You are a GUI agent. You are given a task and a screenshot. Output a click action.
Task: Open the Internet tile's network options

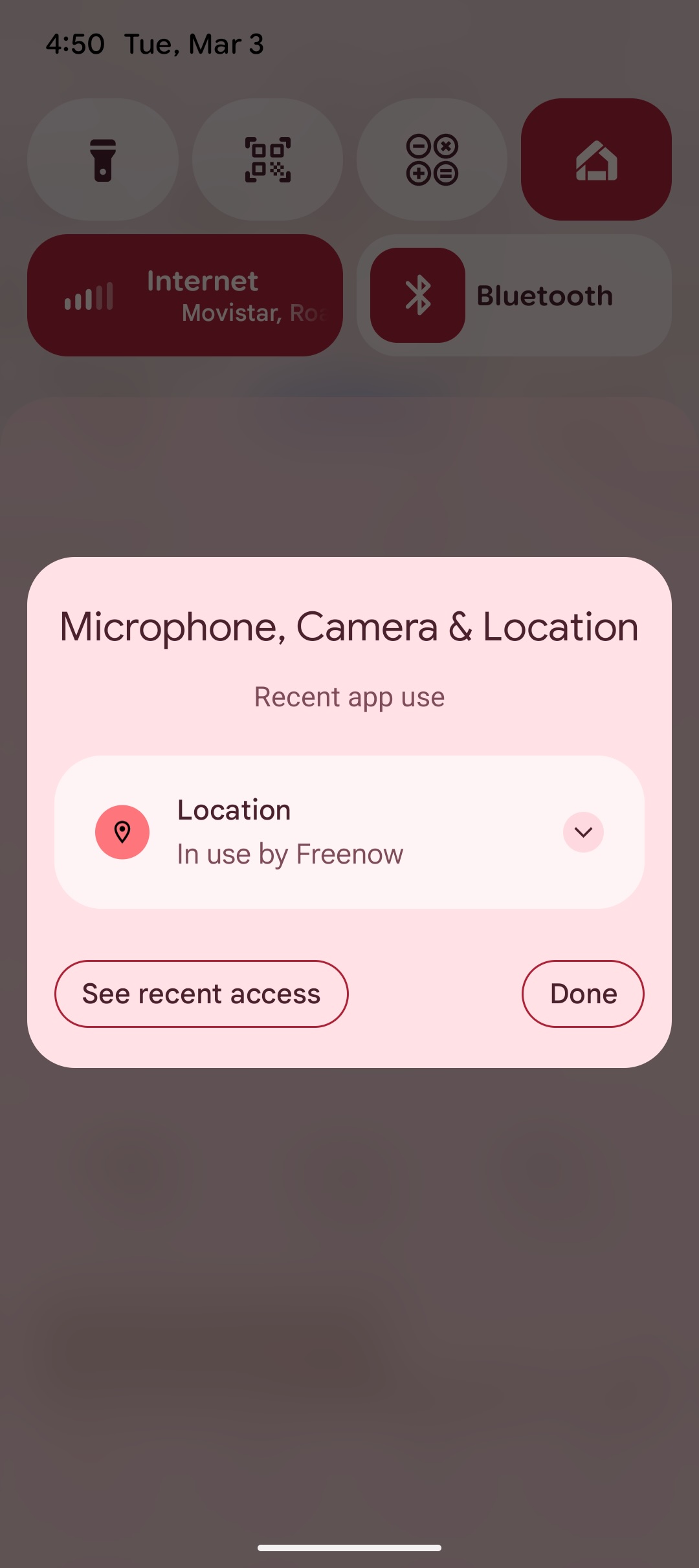194,294
